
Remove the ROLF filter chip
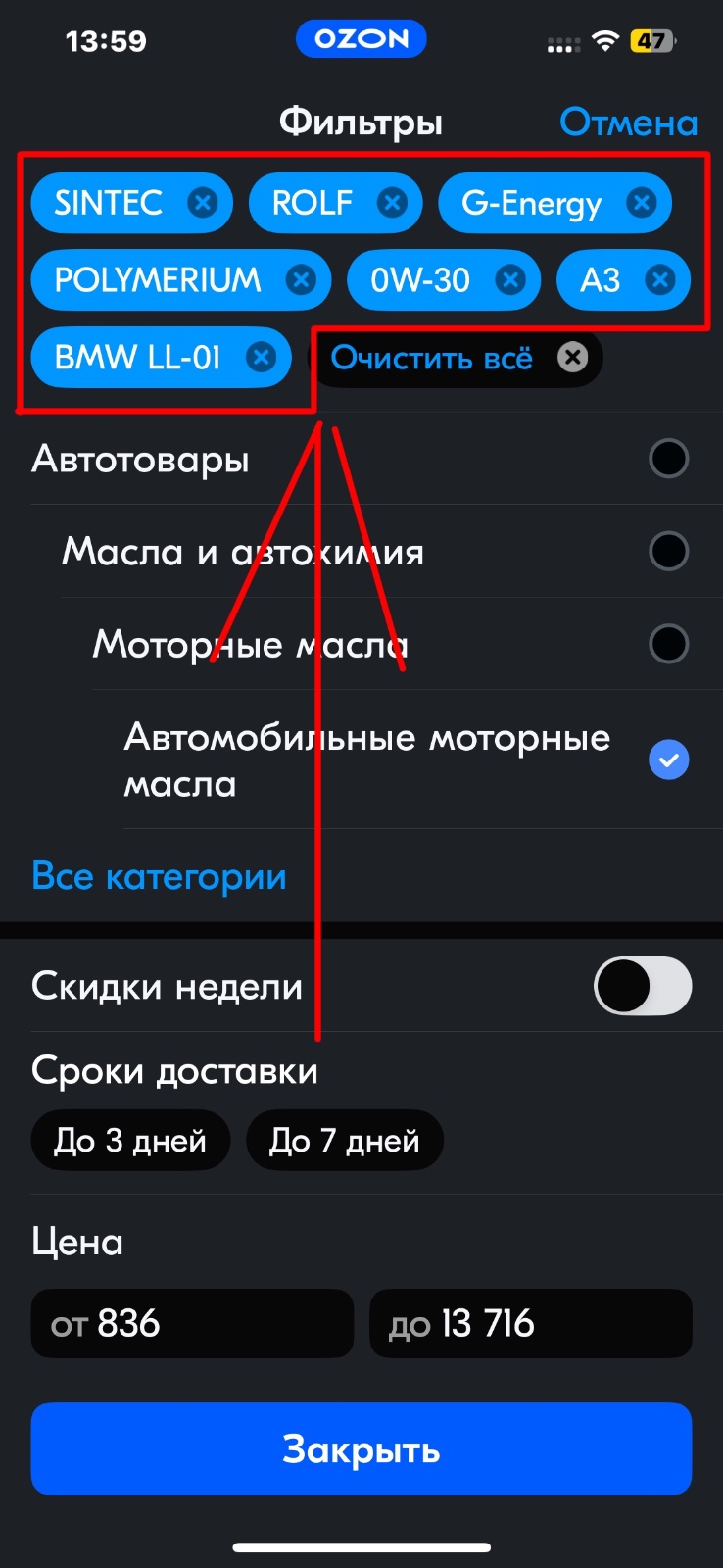pyautogui.click(x=393, y=203)
